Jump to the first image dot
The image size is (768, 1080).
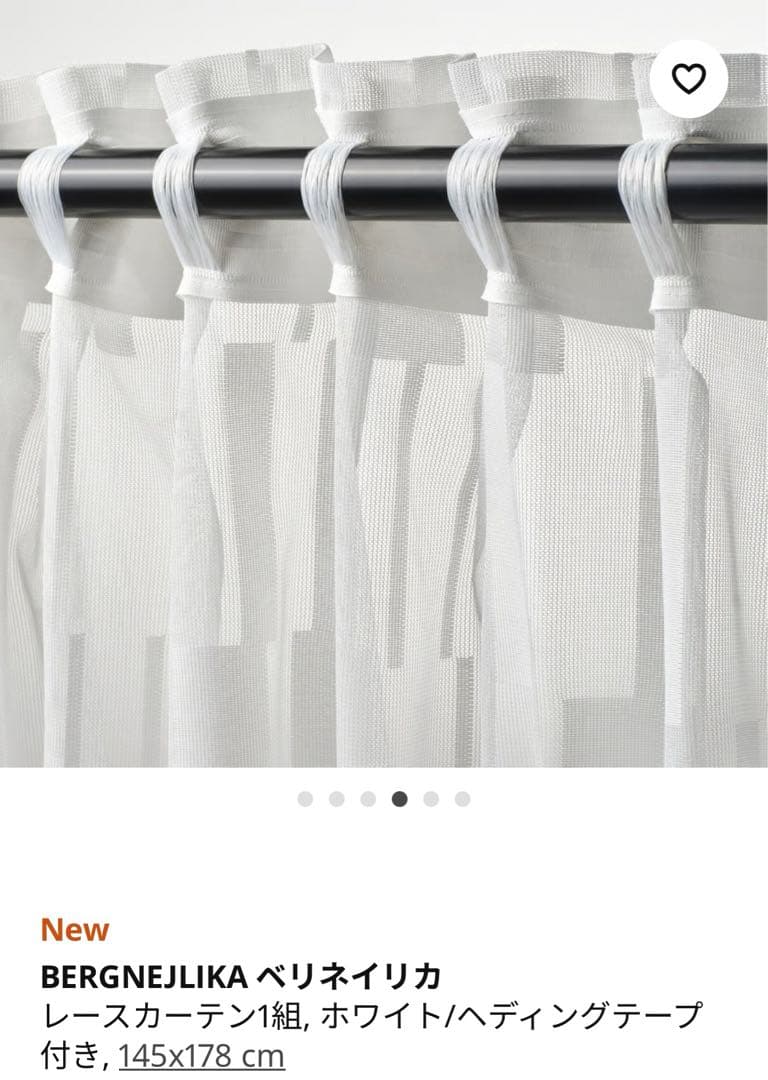pos(306,799)
